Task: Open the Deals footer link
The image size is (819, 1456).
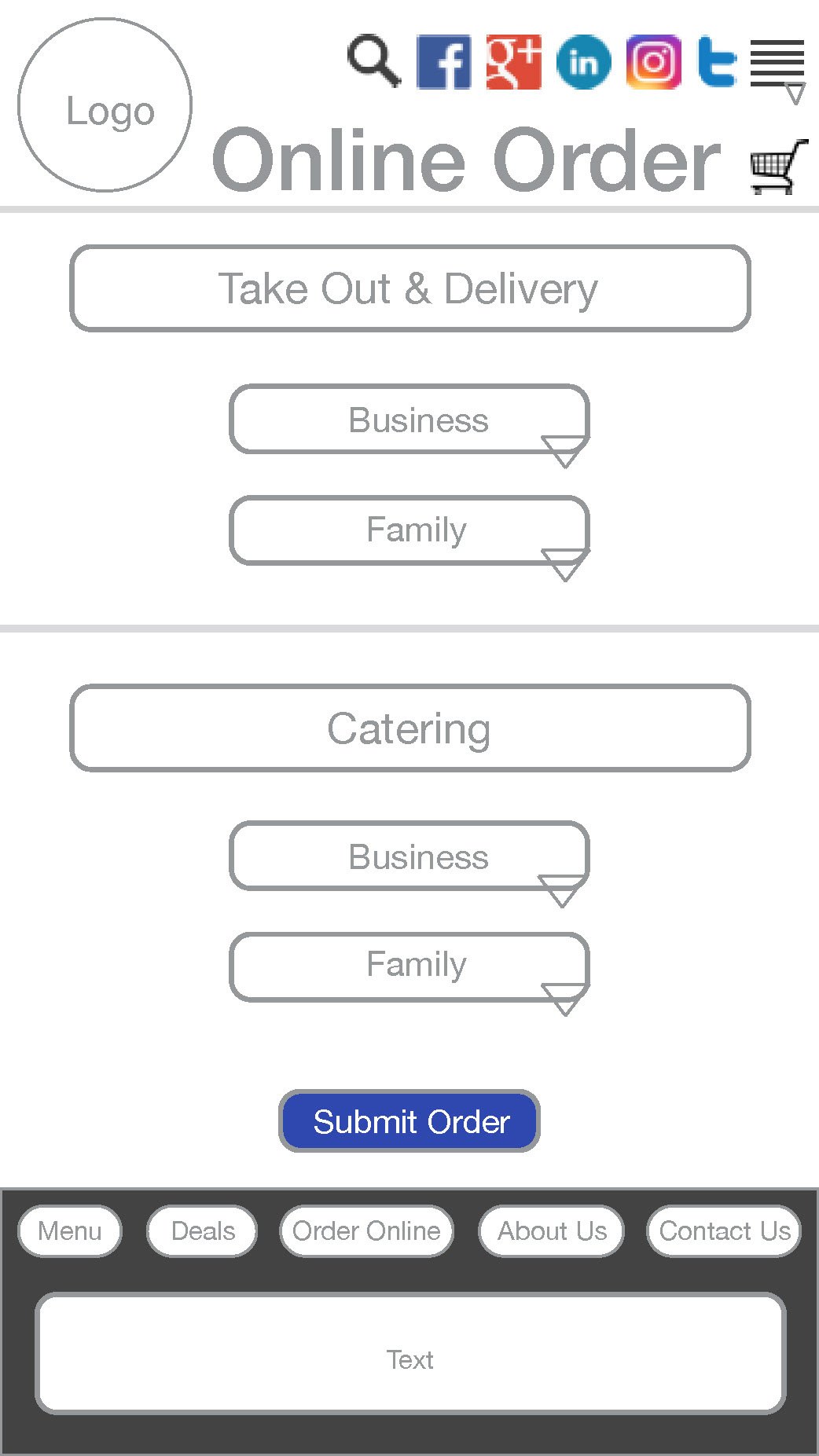Action: click(x=203, y=1231)
